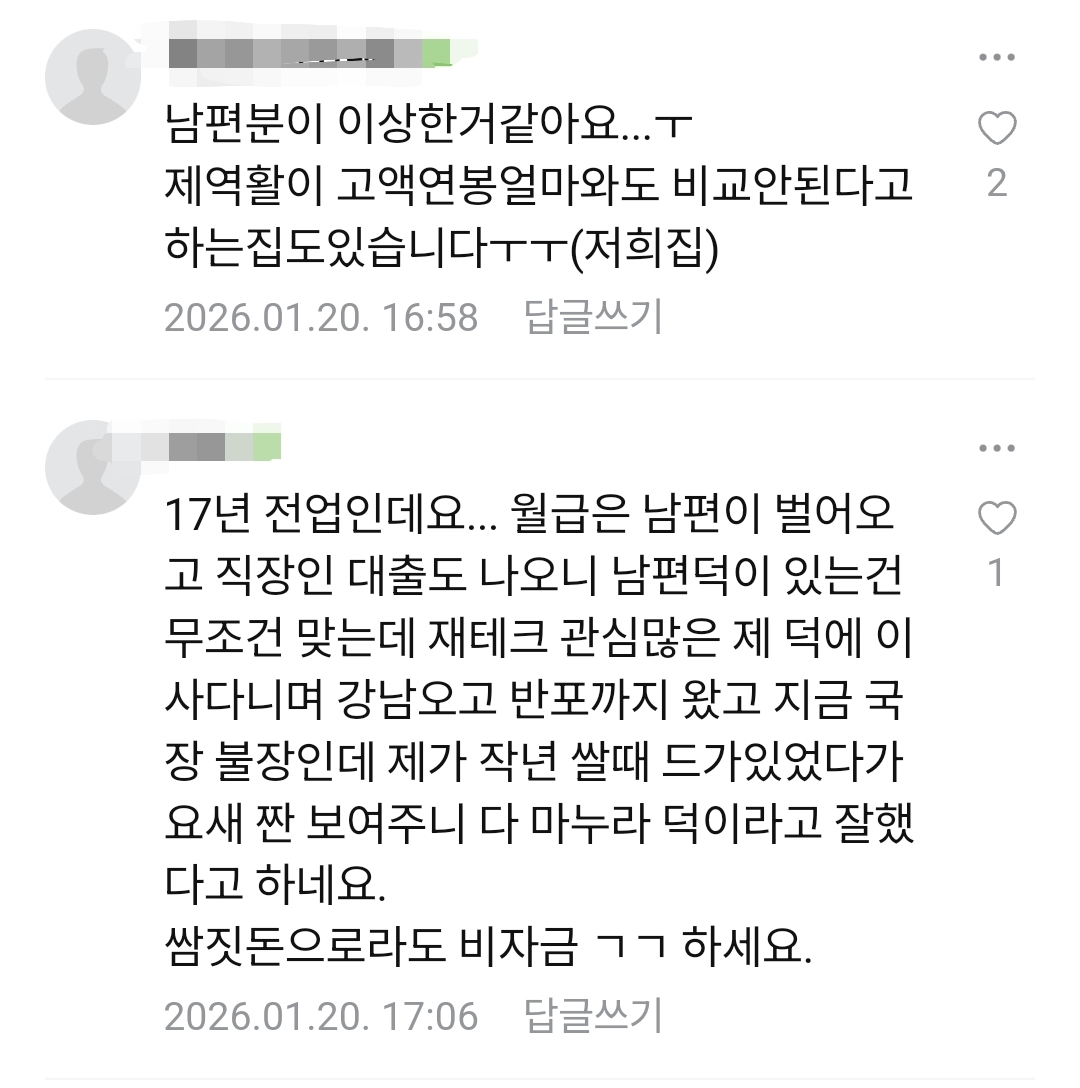Viewport: 1080px width, 1088px height.
Task: Open overflow menu on the 16:58 comment
Action: (996, 58)
